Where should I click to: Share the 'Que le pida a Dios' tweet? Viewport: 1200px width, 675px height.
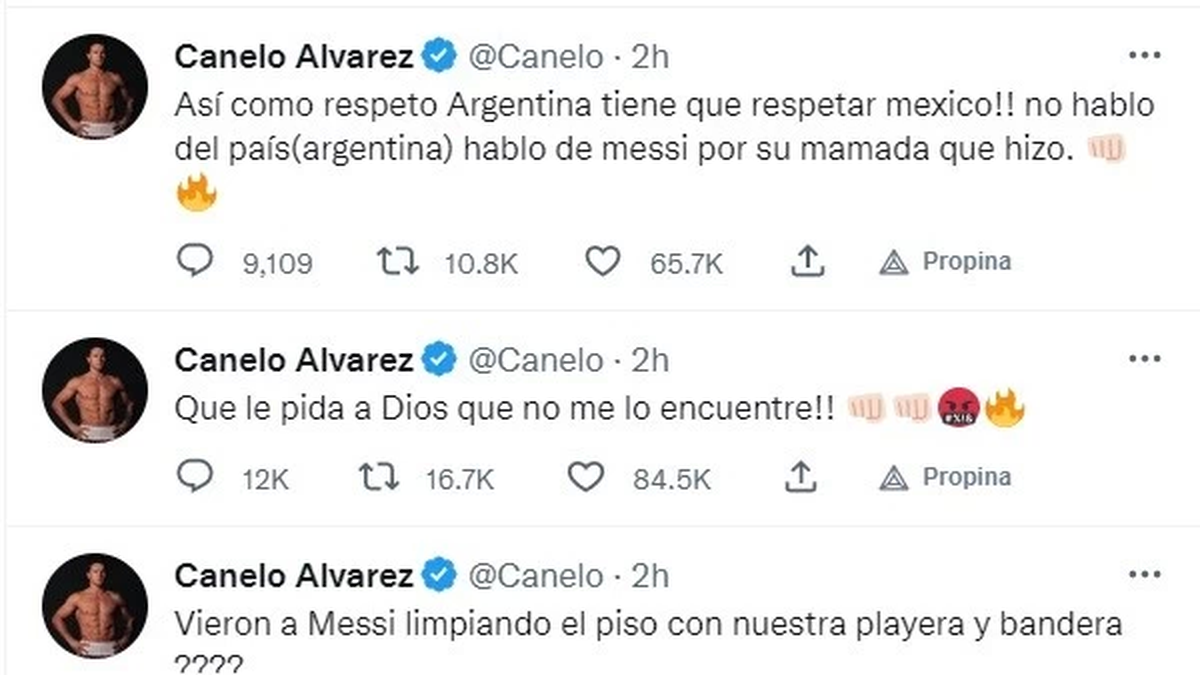tap(797, 478)
